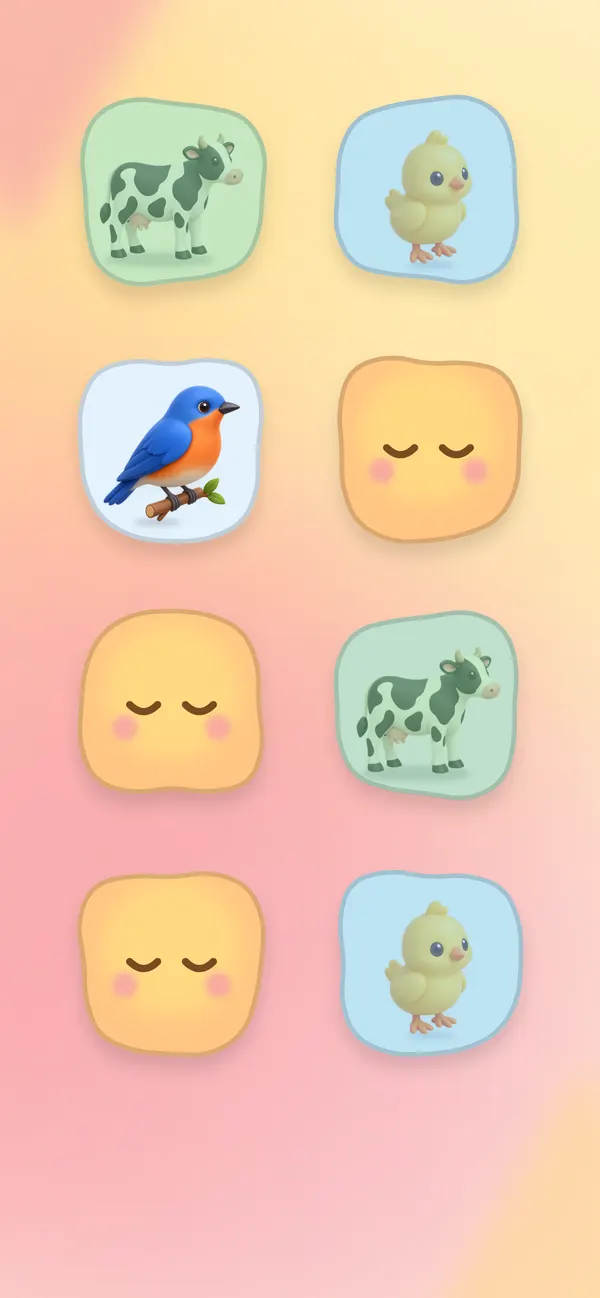
Task: Select the bluebird card
Action: (170, 450)
